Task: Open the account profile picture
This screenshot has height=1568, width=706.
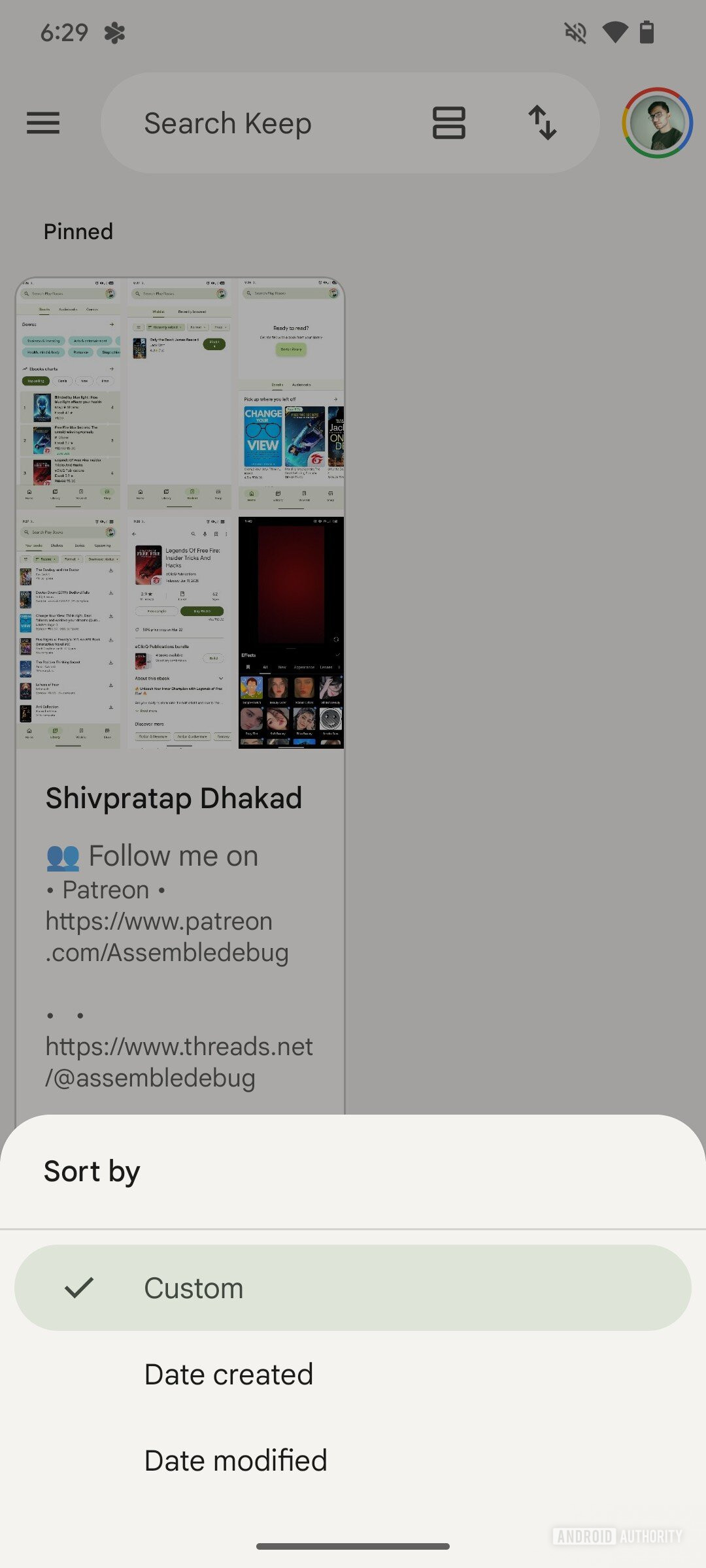Action: coord(657,123)
